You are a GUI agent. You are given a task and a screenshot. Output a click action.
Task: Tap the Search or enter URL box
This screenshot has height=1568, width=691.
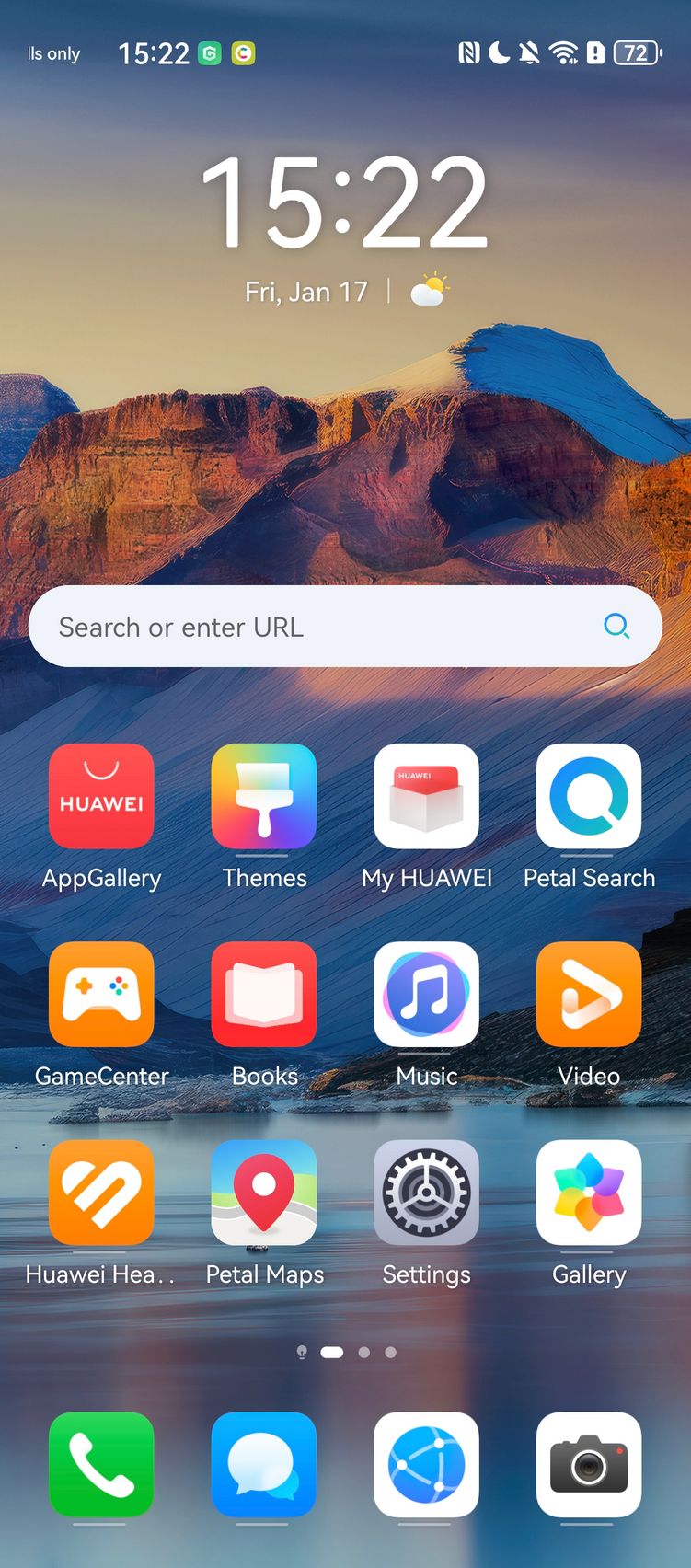[345, 627]
